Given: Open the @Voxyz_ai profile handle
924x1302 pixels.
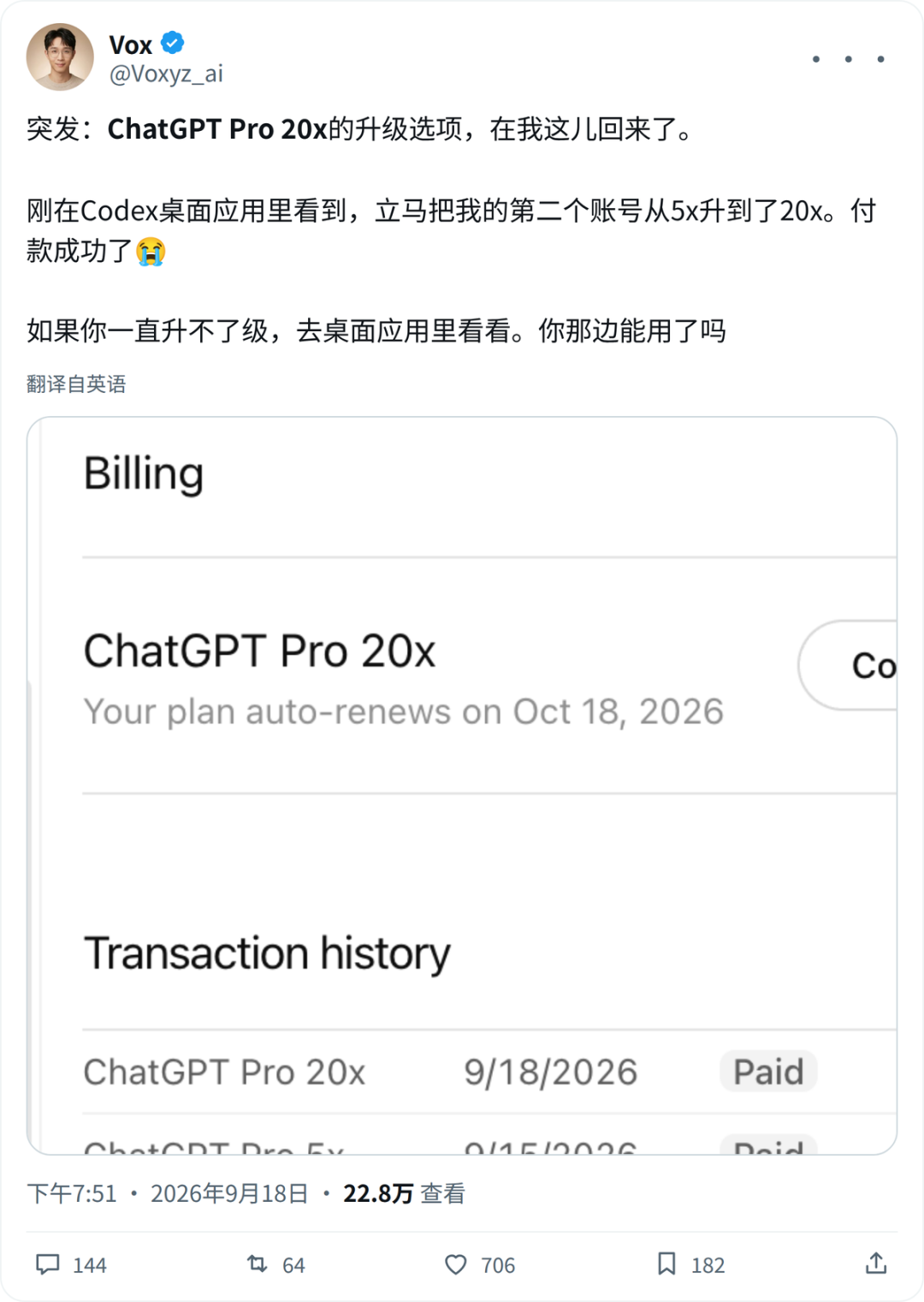Looking at the screenshot, I should click(166, 74).
